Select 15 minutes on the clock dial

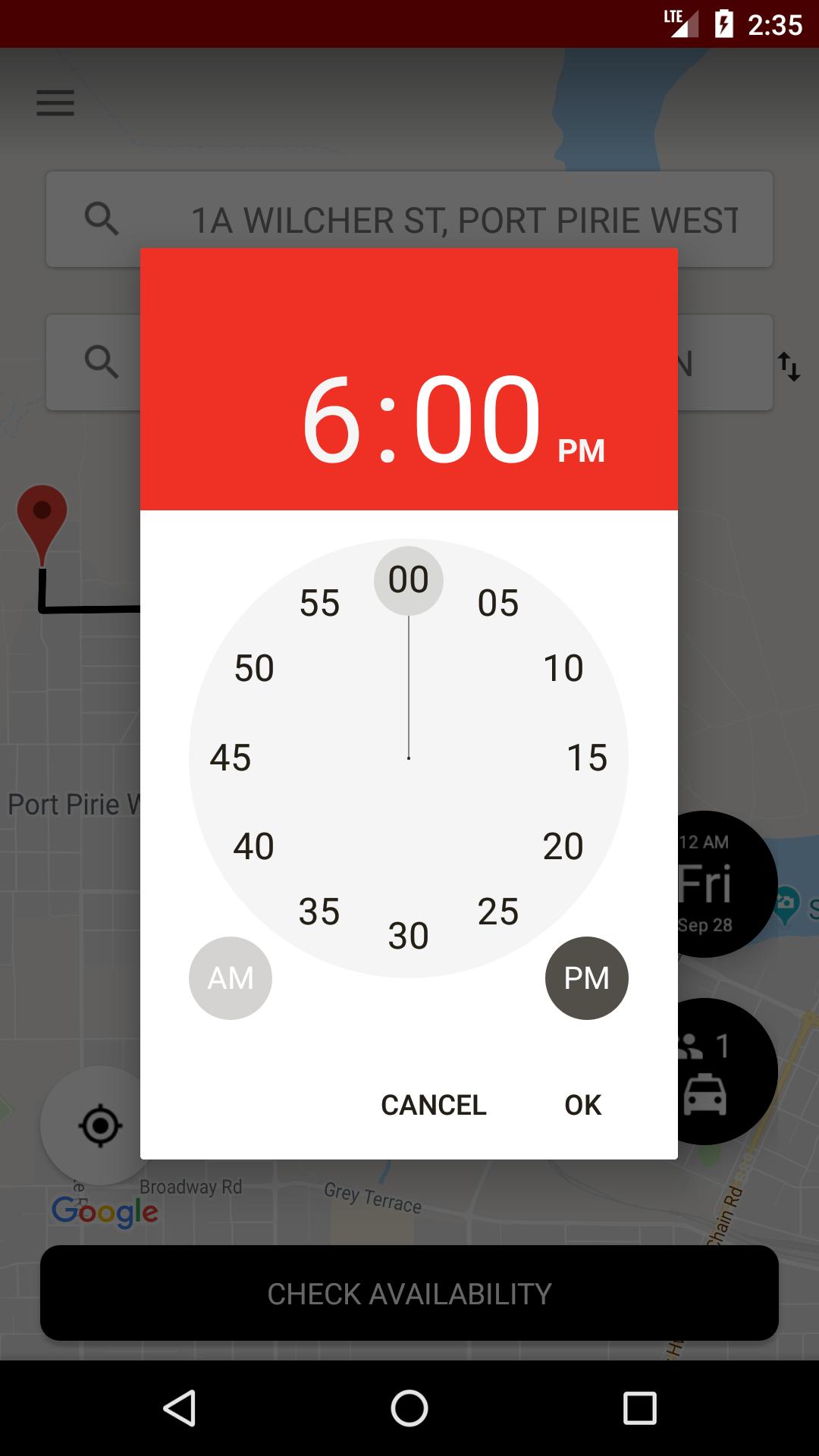(587, 758)
